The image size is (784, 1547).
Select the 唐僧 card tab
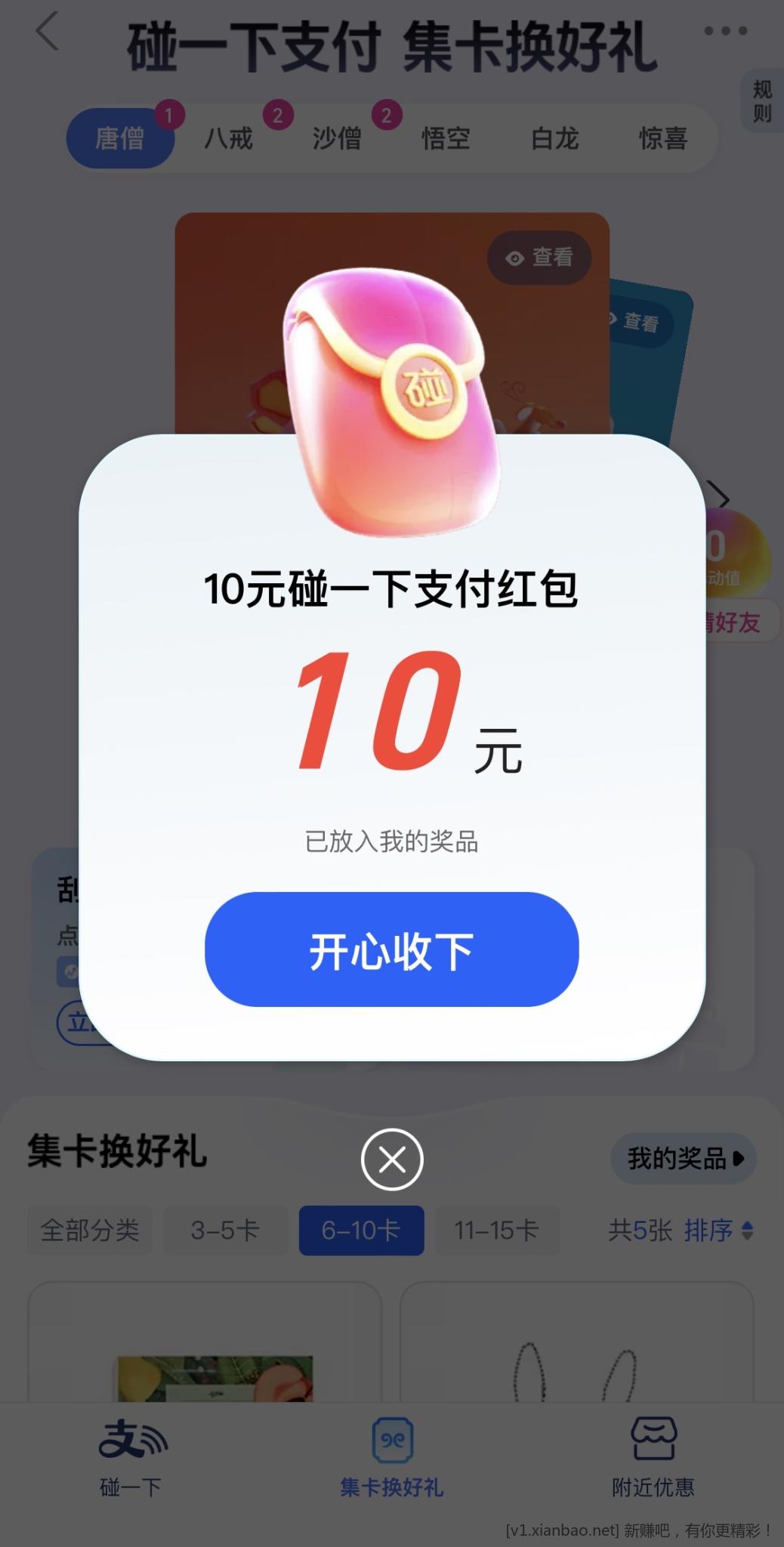(x=120, y=138)
